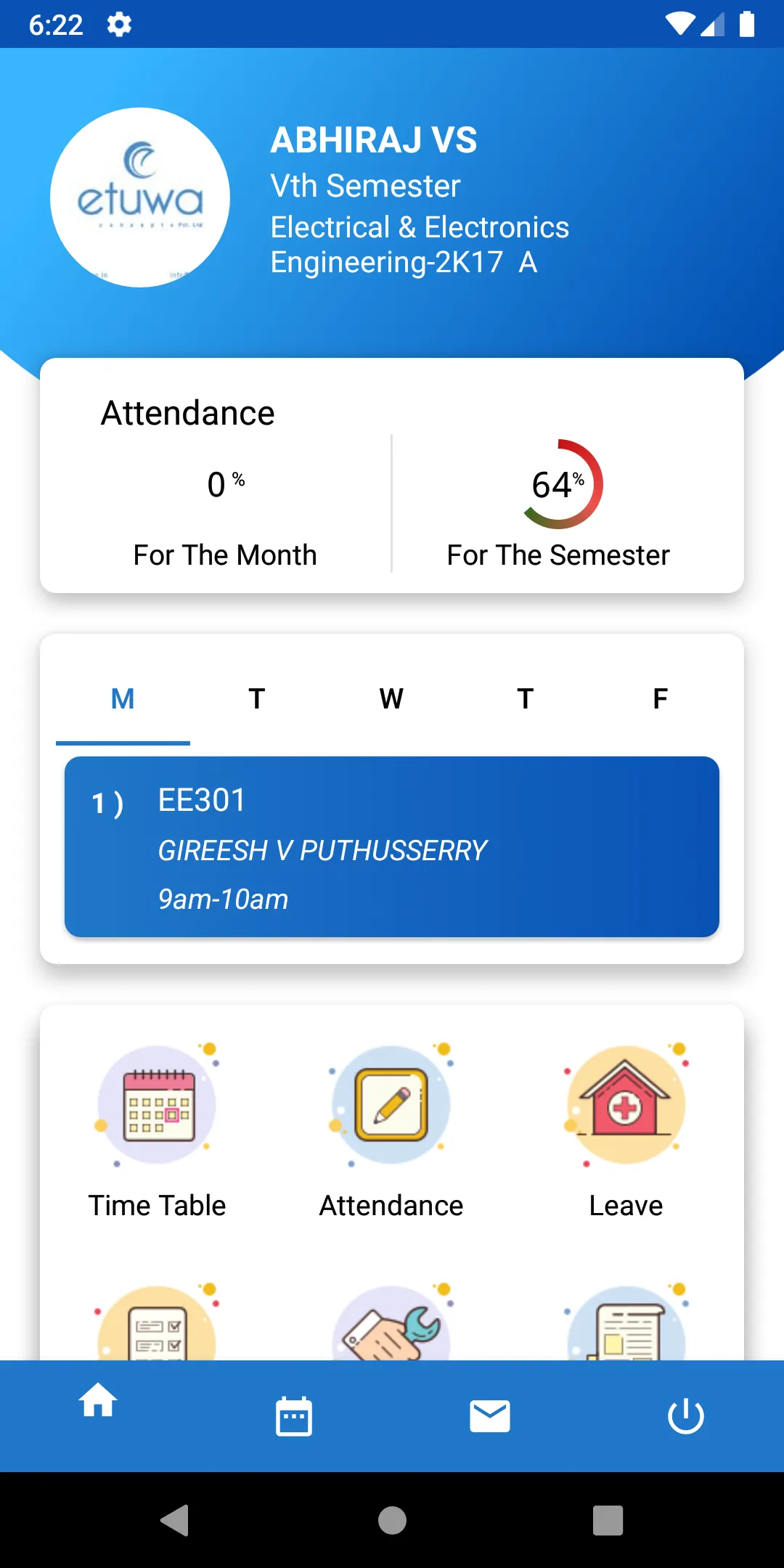Select the Wednesday (W) tab
This screenshot has width=784, height=1568.
click(391, 698)
